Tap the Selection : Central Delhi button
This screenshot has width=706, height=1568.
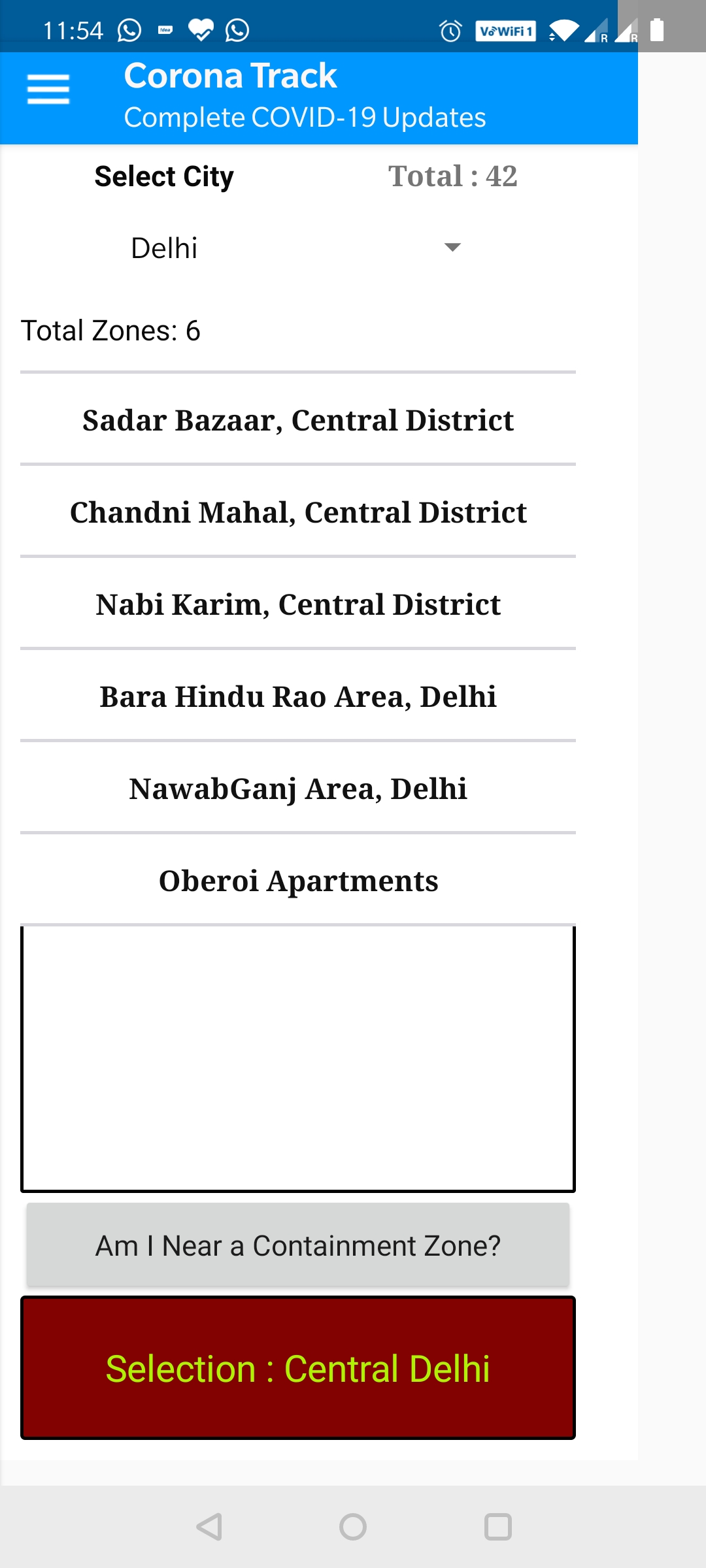click(x=298, y=1368)
